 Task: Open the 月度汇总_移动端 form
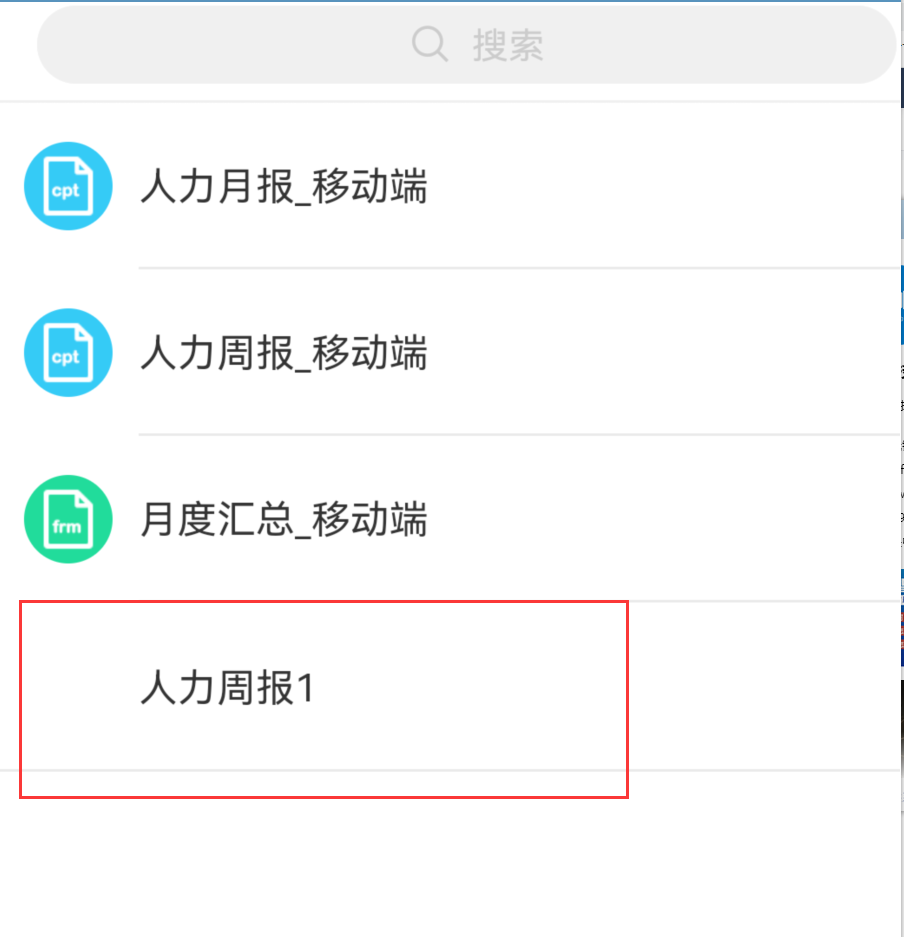[x=284, y=520]
